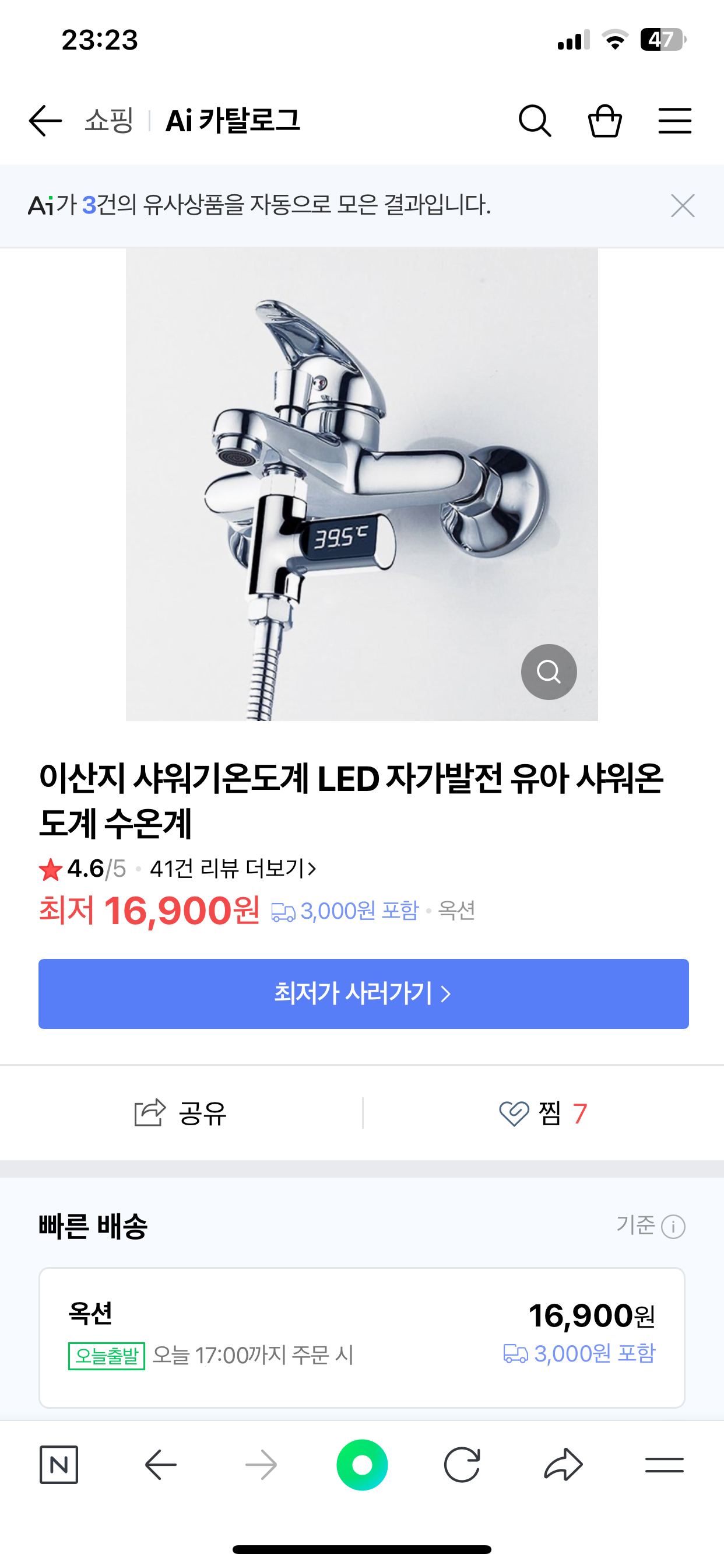
Task: Tap the green Naver center button
Action: click(362, 1465)
